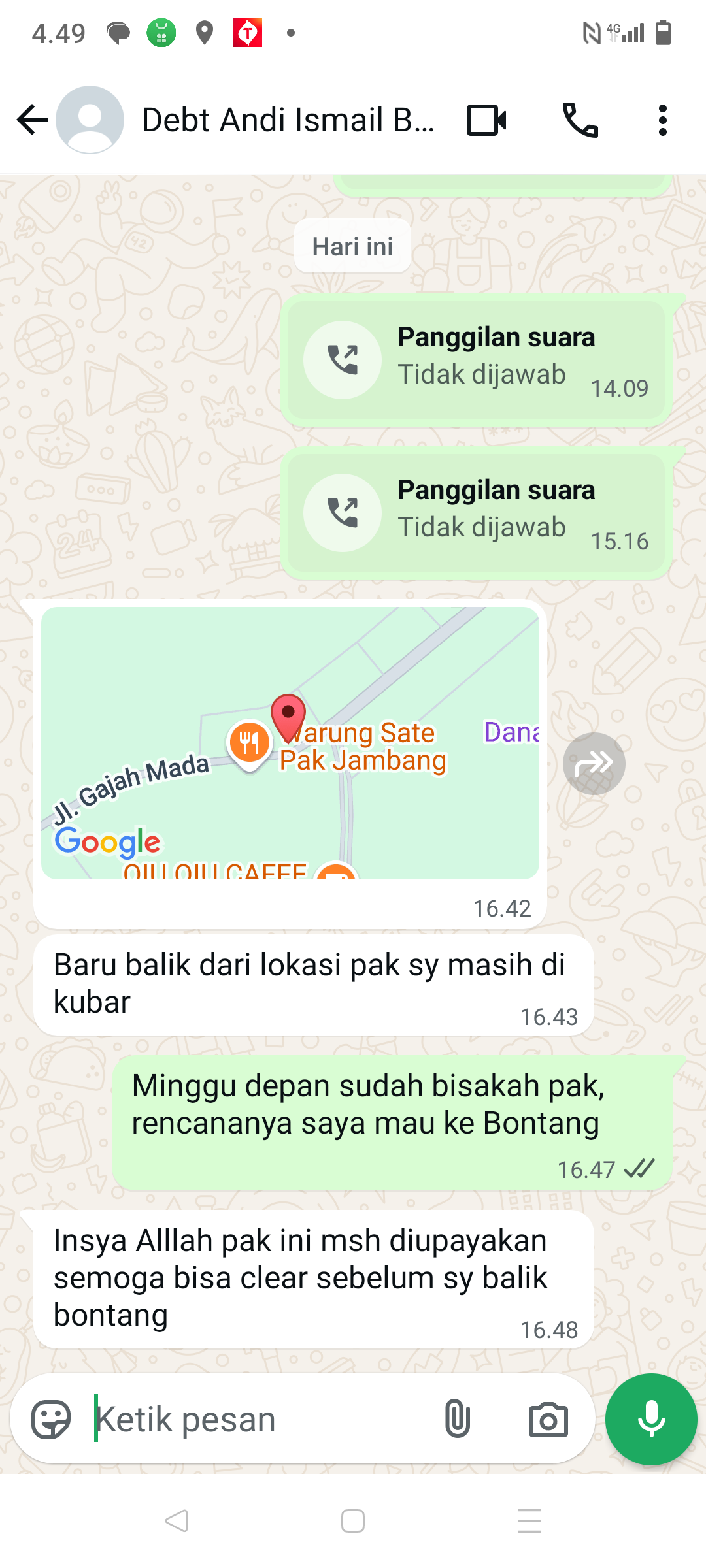Call back from the 14.09 missed call
The height and width of the screenshot is (1568, 706).
coord(343,360)
